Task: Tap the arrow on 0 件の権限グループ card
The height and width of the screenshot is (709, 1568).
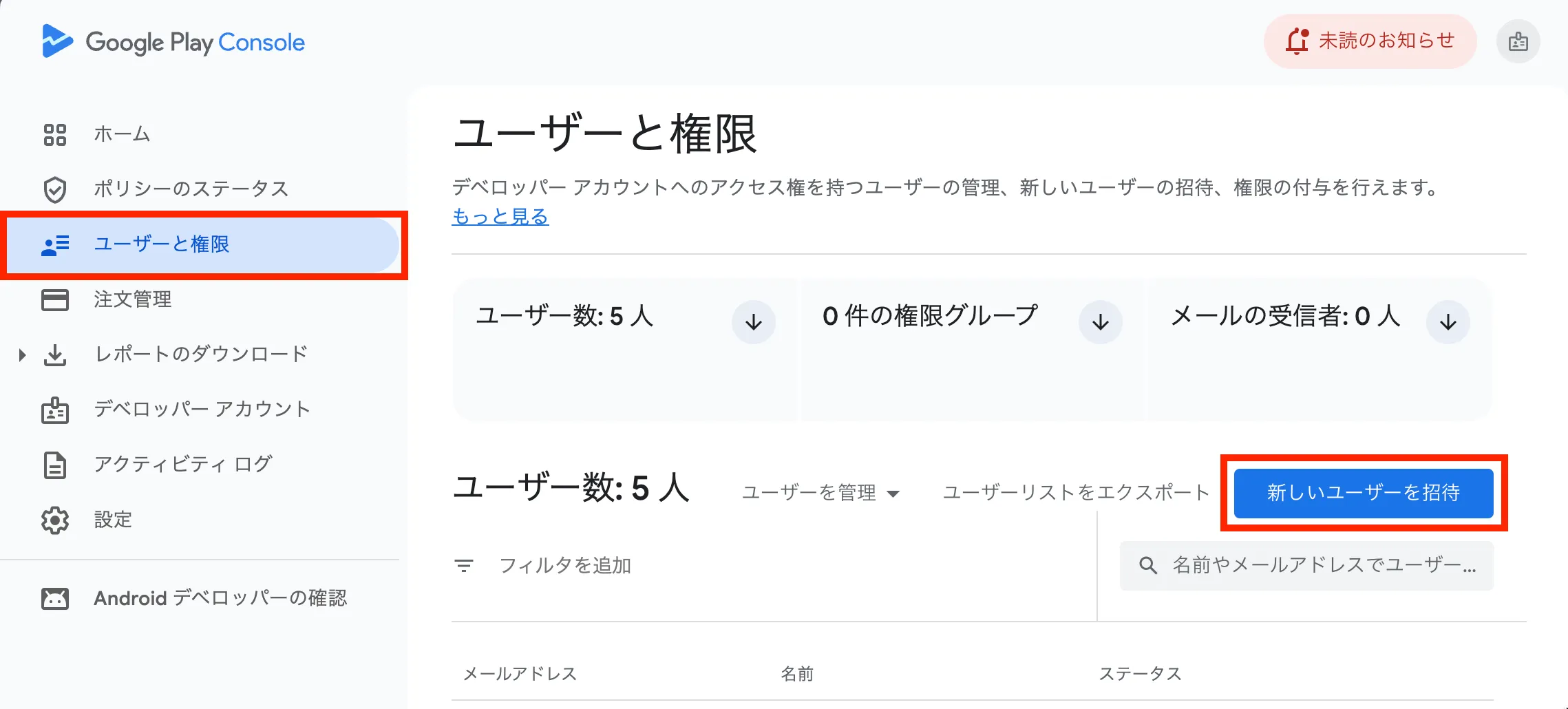Action: 1100,322
